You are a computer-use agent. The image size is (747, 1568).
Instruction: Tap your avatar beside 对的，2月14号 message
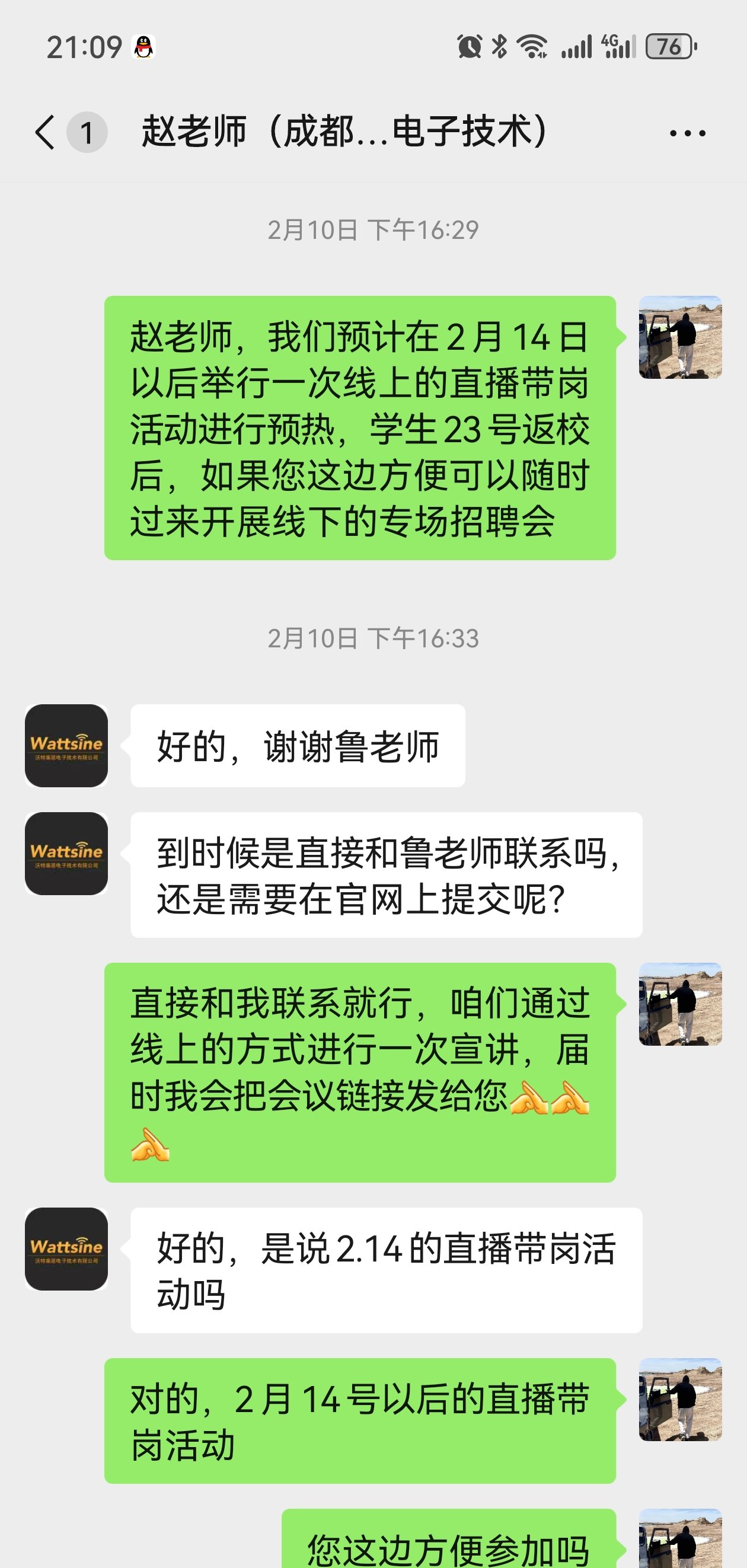[680, 1400]
